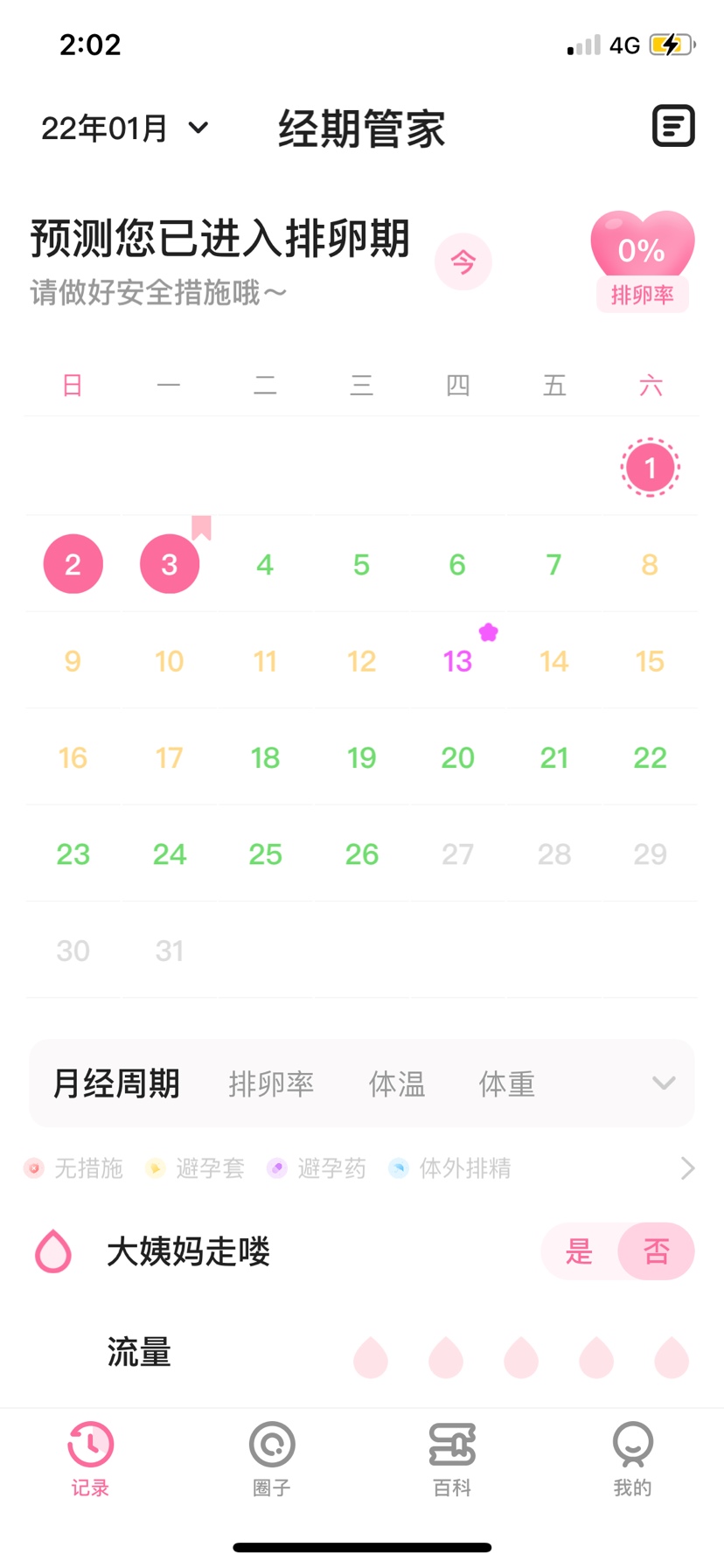Set 流量 to the fifth drop
724x1568 pixels.
671,1358
